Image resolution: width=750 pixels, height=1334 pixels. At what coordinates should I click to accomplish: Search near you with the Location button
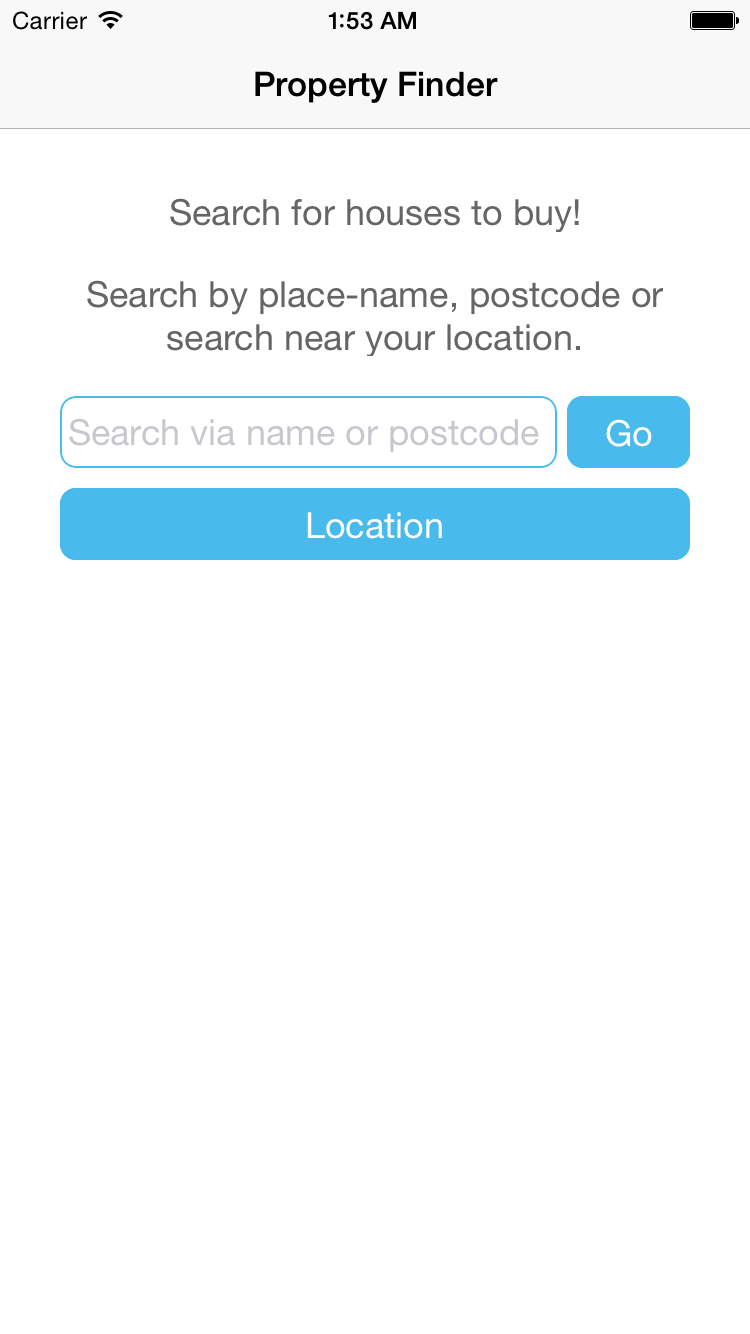(x=375, y=524)
